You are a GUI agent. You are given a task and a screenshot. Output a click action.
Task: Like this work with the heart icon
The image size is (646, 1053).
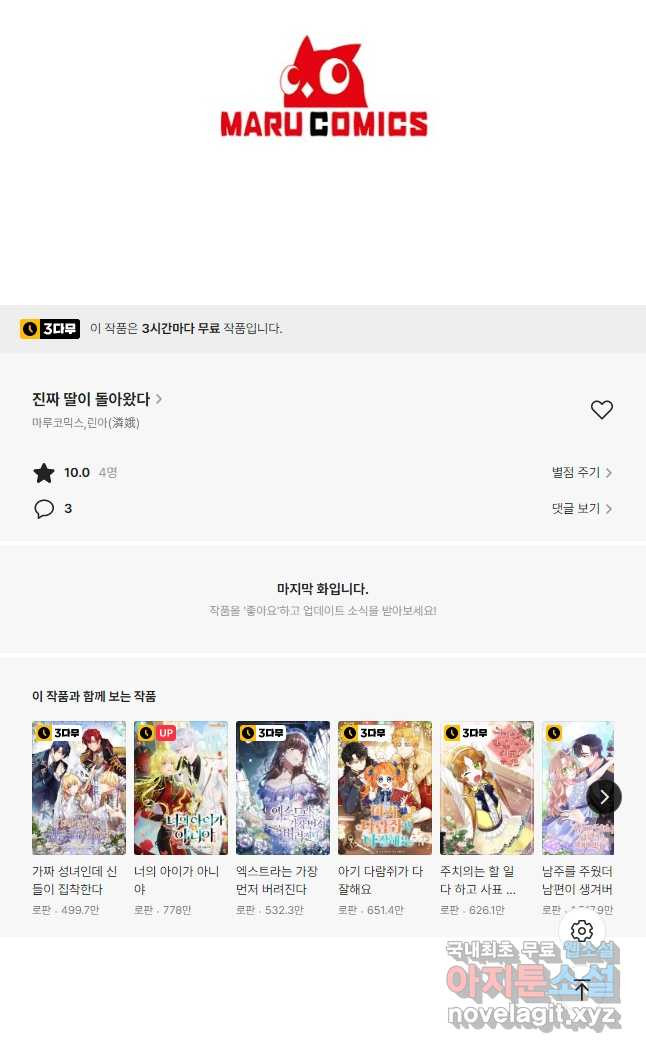(601, 410)
